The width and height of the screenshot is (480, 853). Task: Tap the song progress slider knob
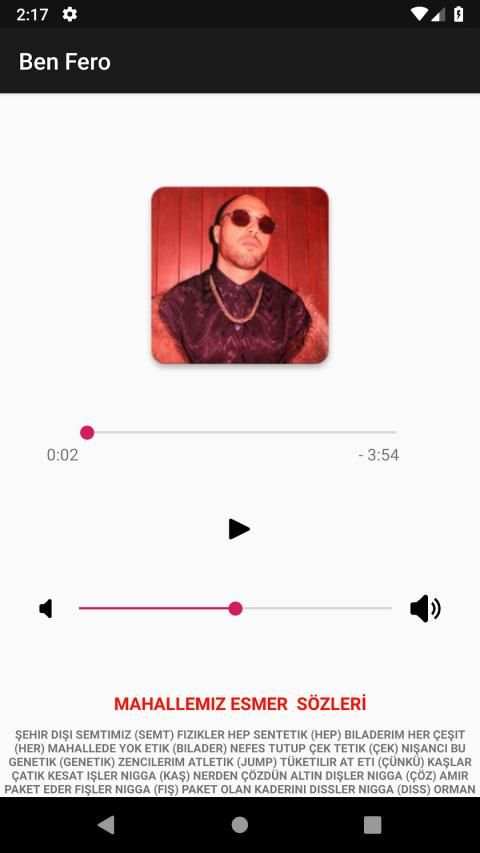click(x=87, y=432)
